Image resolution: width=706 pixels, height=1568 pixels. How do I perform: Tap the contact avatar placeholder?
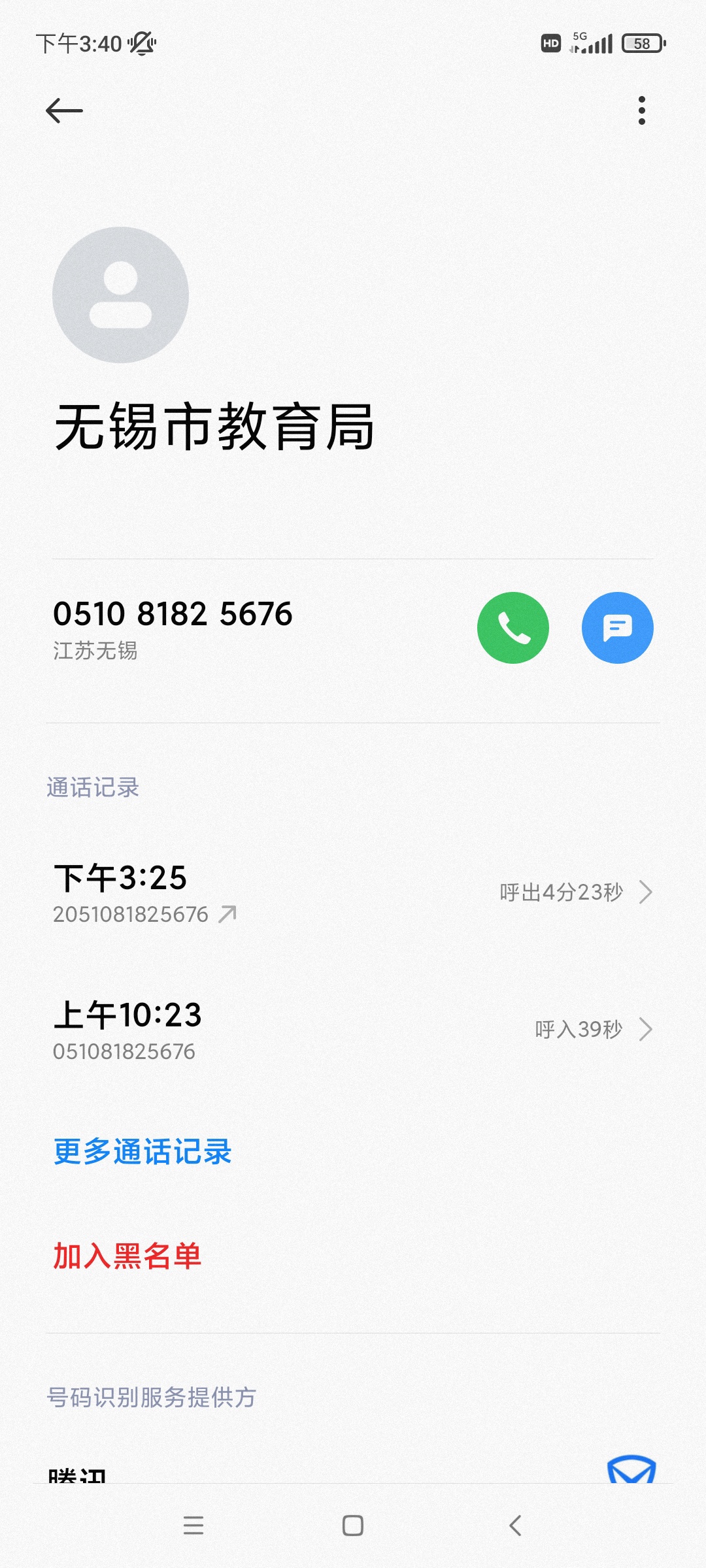click(121, 295)
